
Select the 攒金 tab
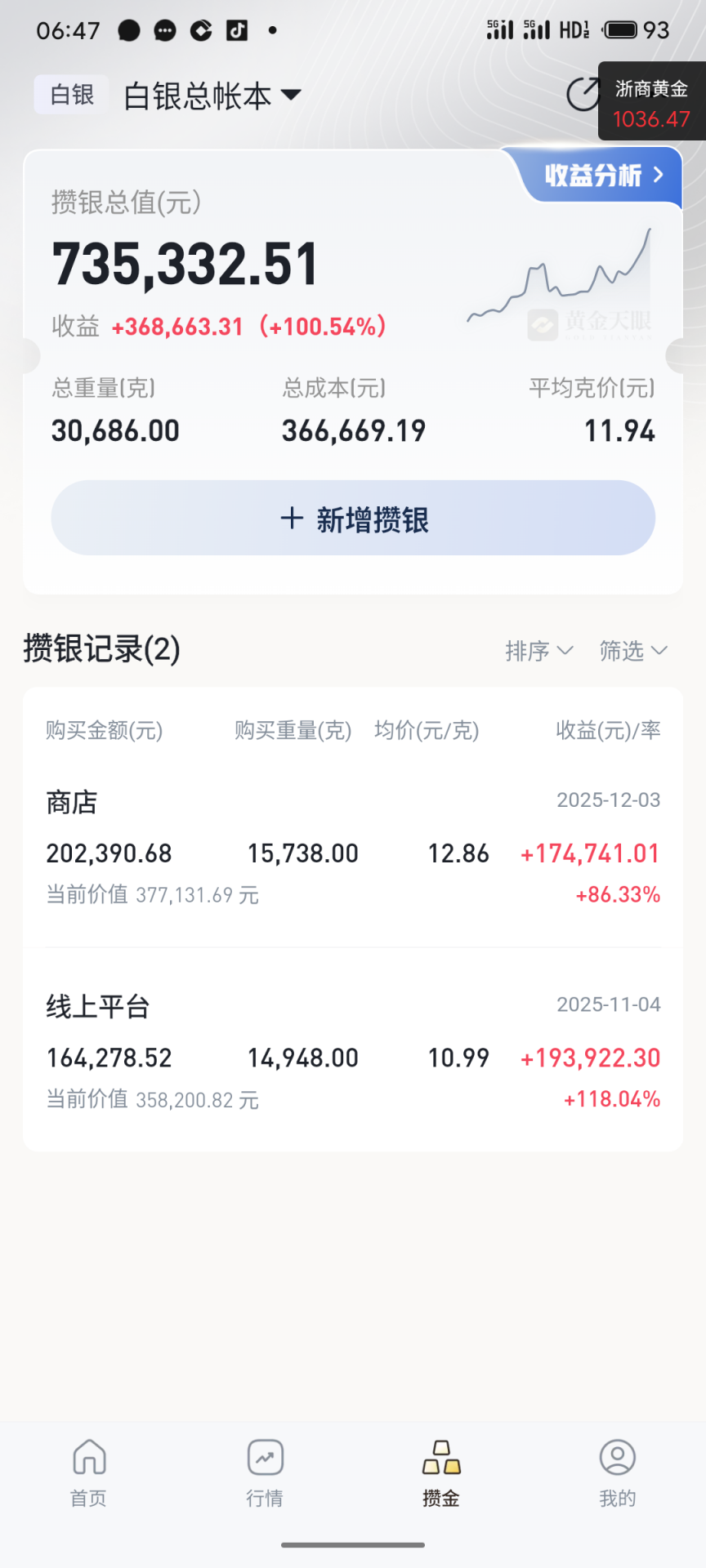click(x=441, y=1473)
